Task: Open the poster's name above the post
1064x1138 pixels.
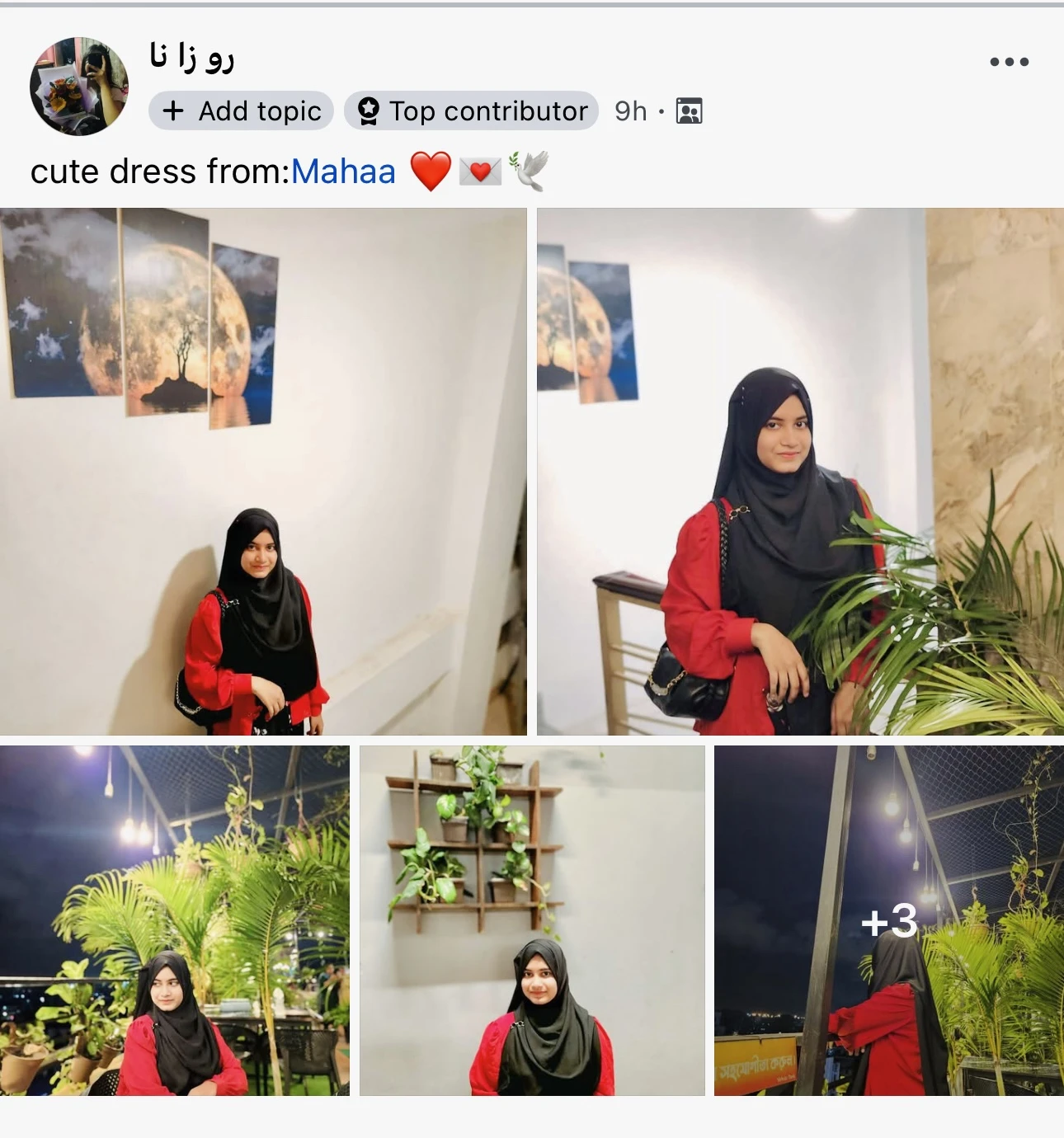Action: pyautogui.click(x=192, y=57)
